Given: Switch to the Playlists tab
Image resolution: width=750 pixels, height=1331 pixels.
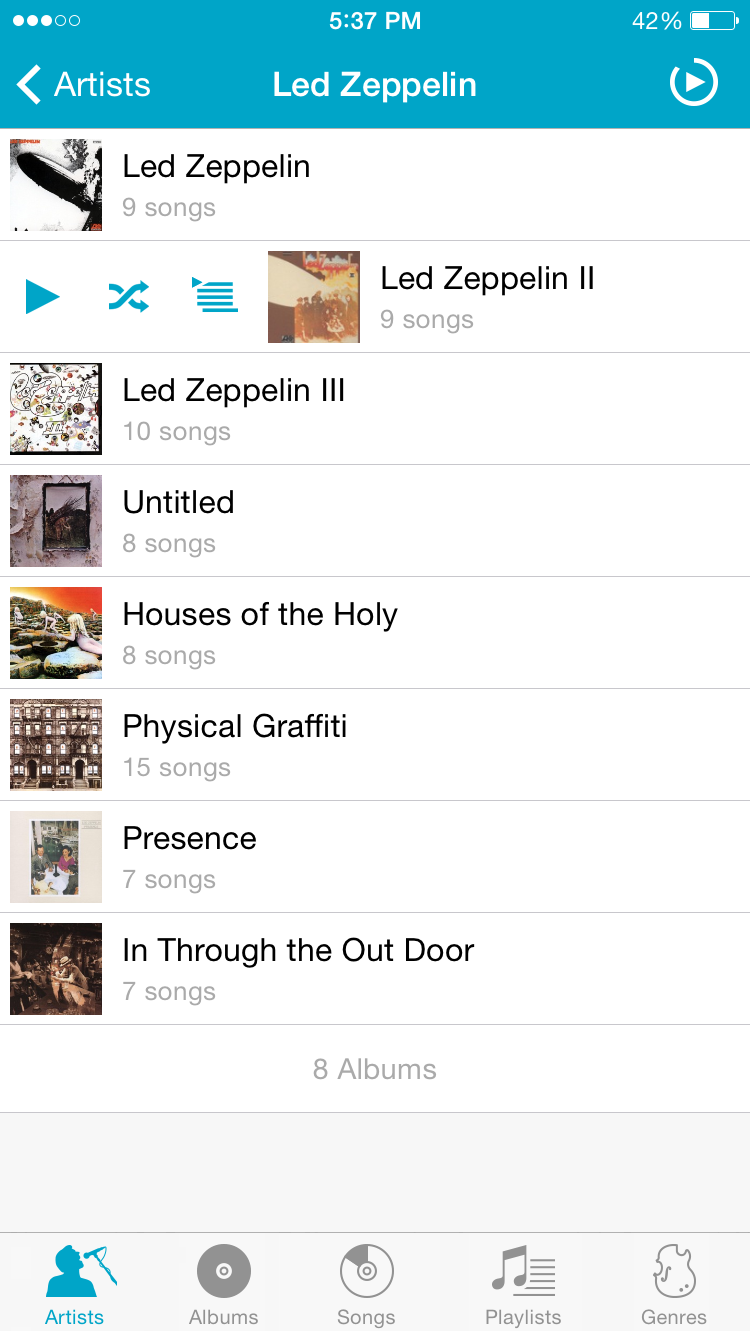Looking at the screenshot, I should coord(523,1283).
